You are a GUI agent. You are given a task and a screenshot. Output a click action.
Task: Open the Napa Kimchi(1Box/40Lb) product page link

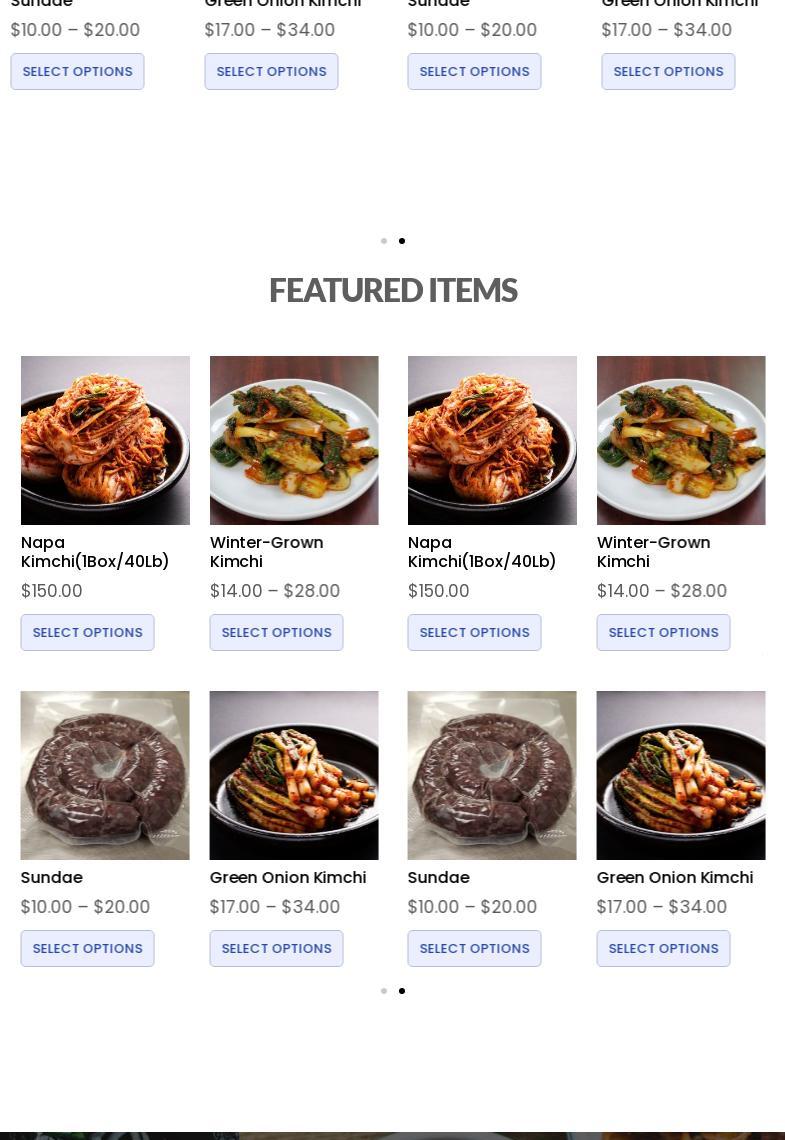[x=95, y=552]
